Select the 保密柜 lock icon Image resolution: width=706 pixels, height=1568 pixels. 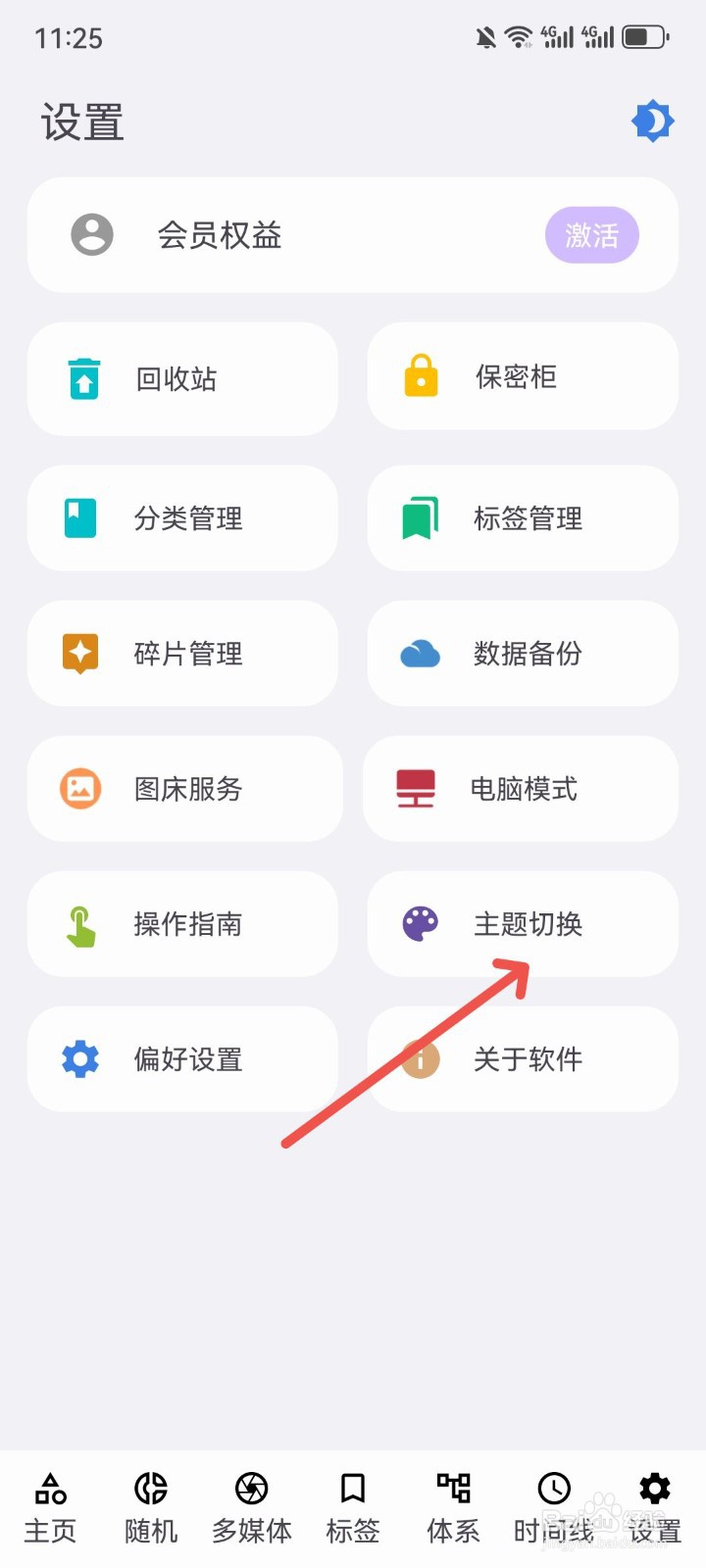(420, 376)
